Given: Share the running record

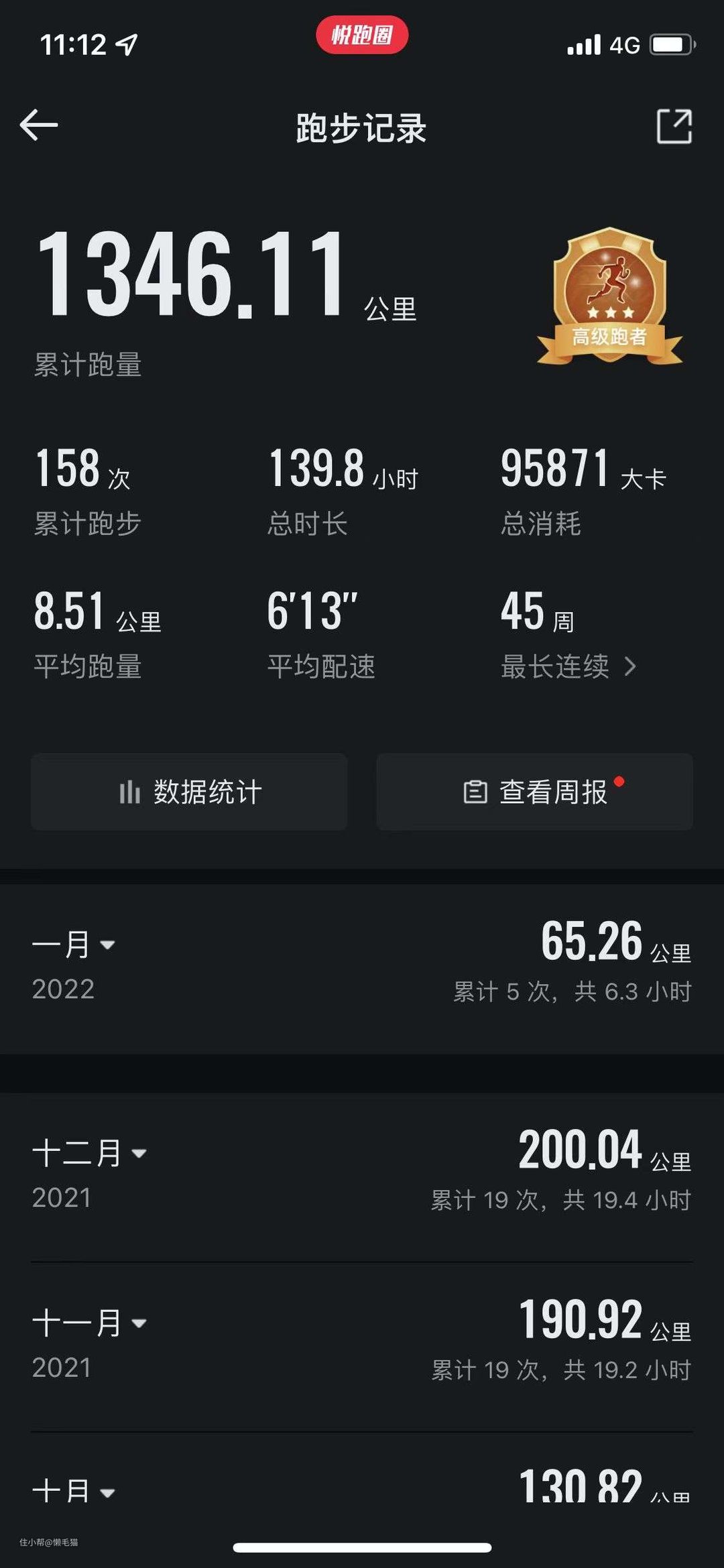Looking at the screenshot, I should coord(674,126).
